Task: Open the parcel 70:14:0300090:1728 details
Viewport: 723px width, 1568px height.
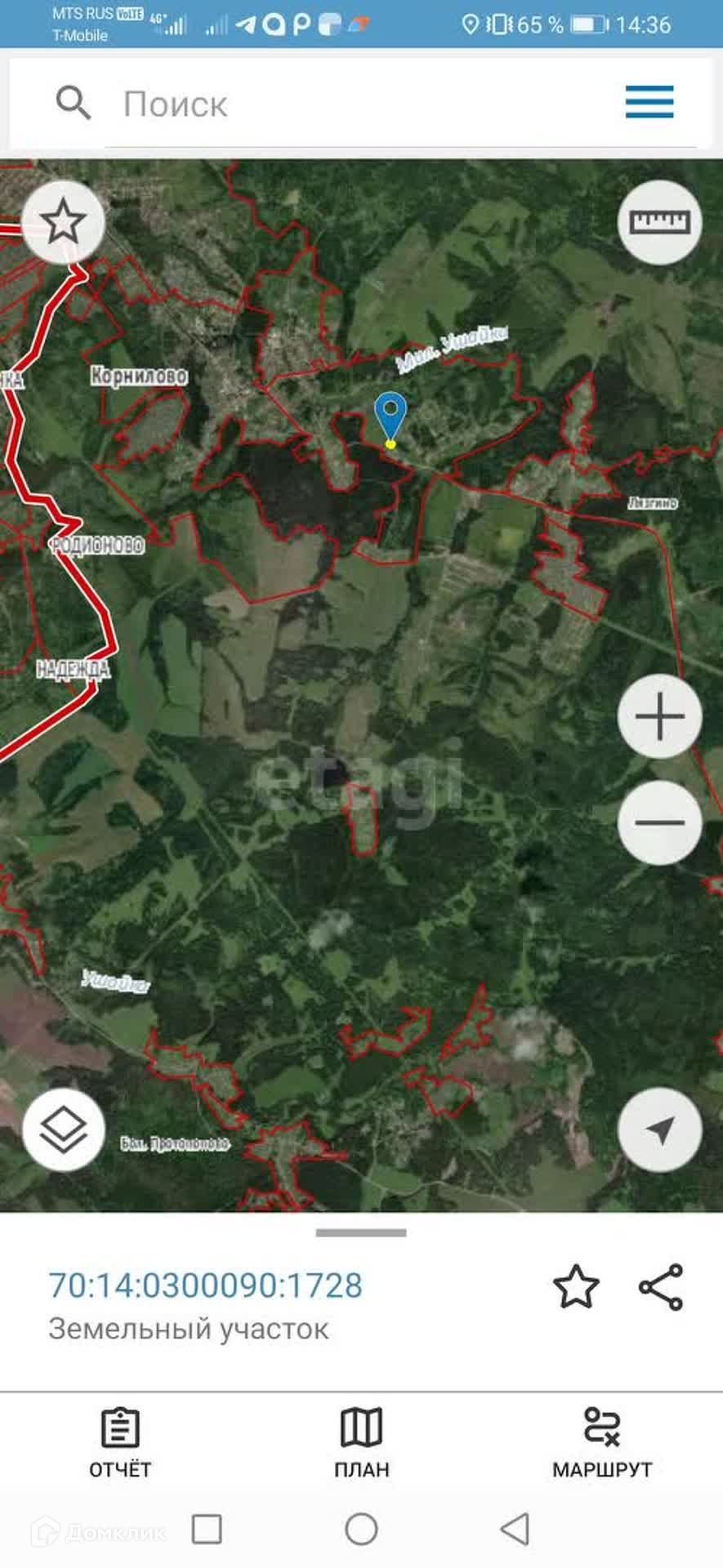Action: click(x=205, y=1285)
